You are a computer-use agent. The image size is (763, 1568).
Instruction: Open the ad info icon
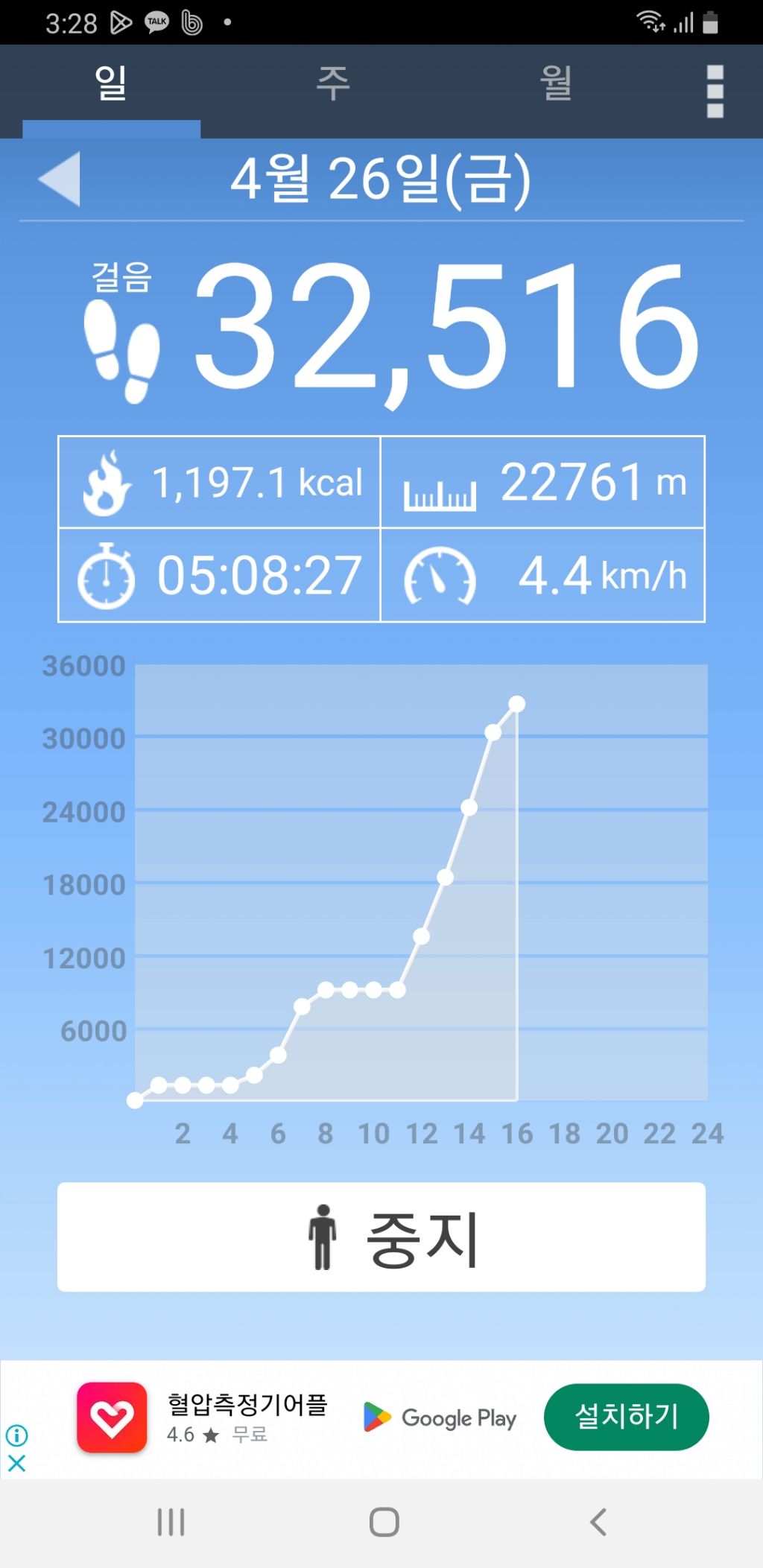tap(16, 1435)
